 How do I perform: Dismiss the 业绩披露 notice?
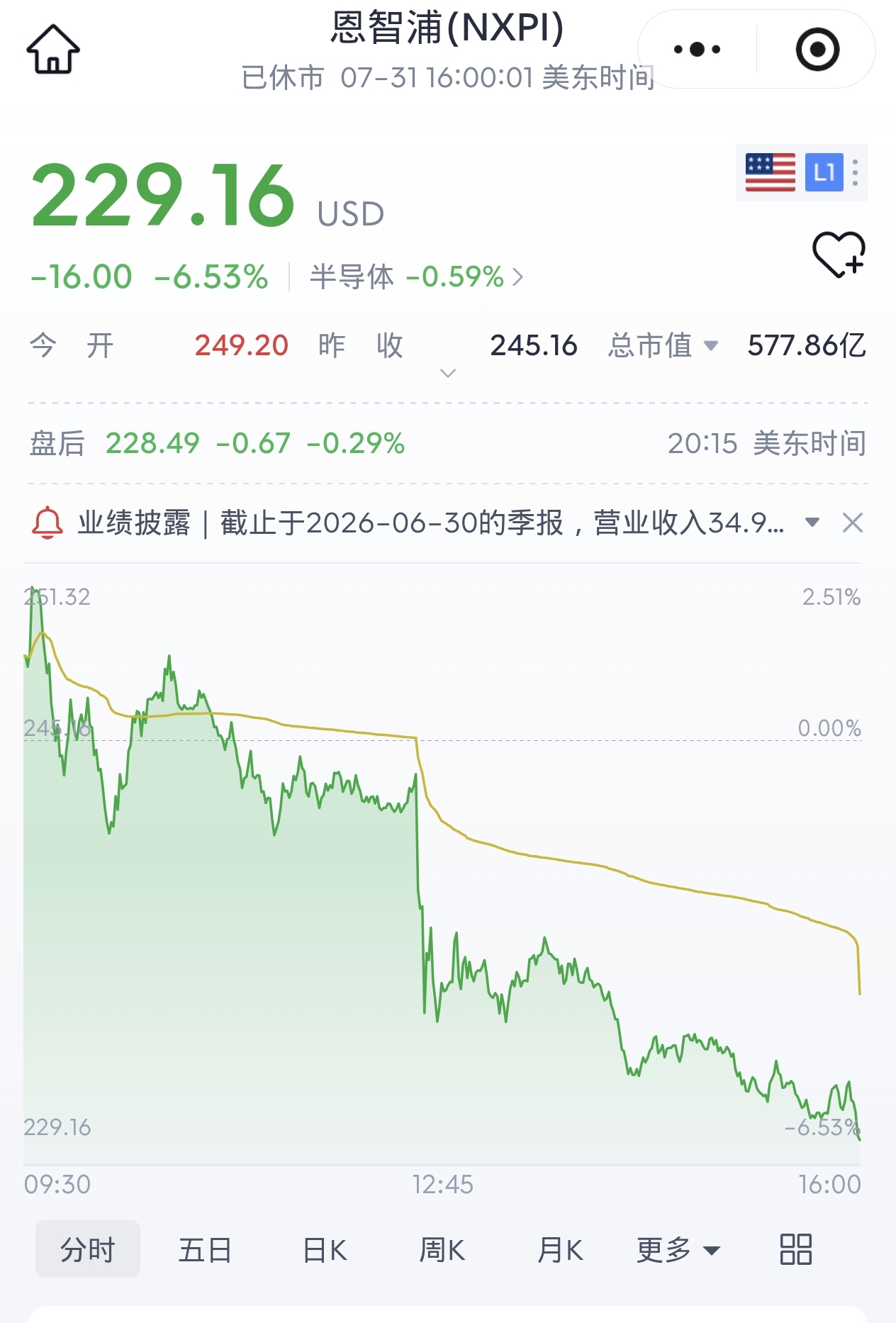pos(852,523)
